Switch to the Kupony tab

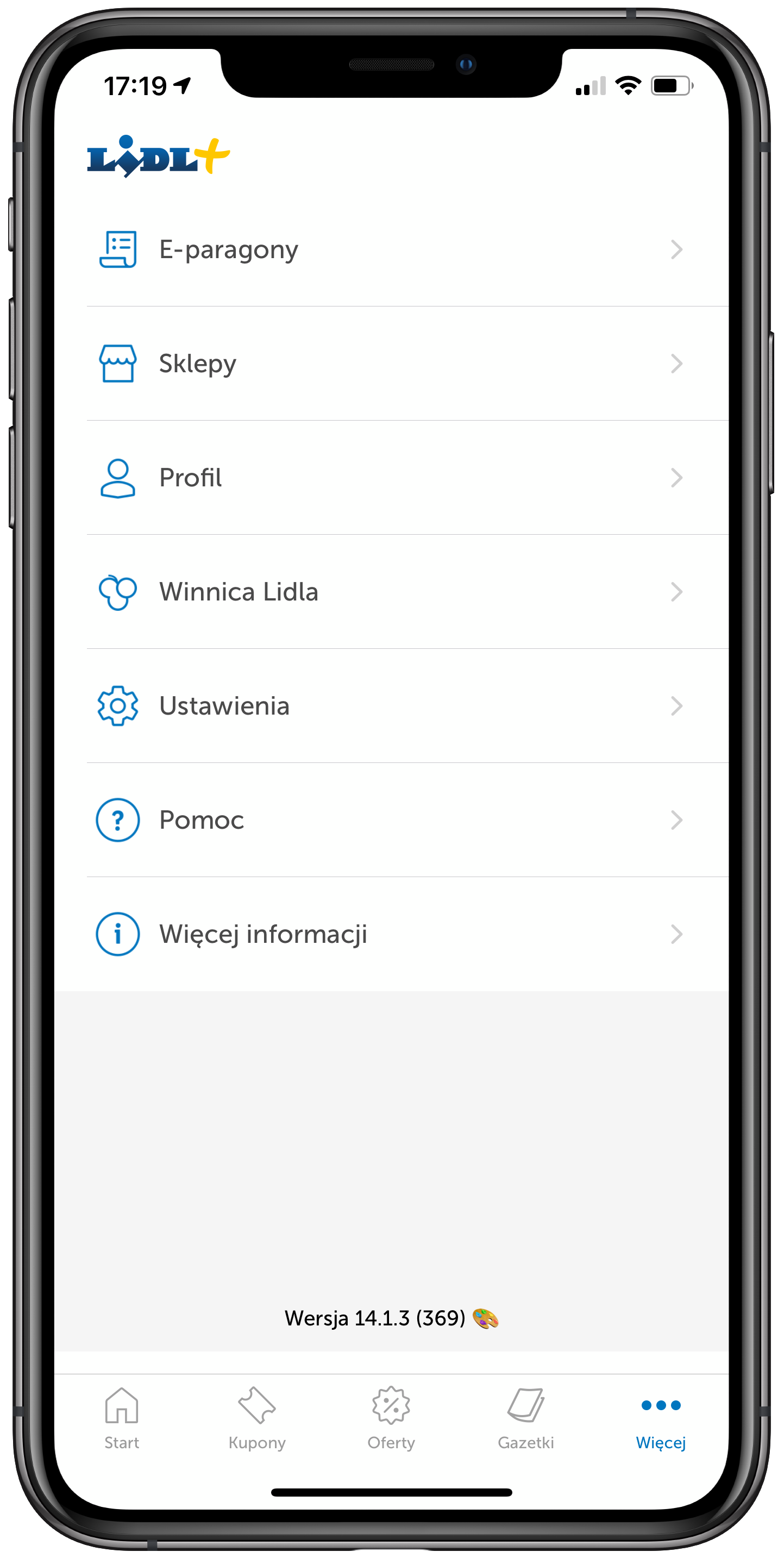pyautogui.click(x=257, y=1418)
